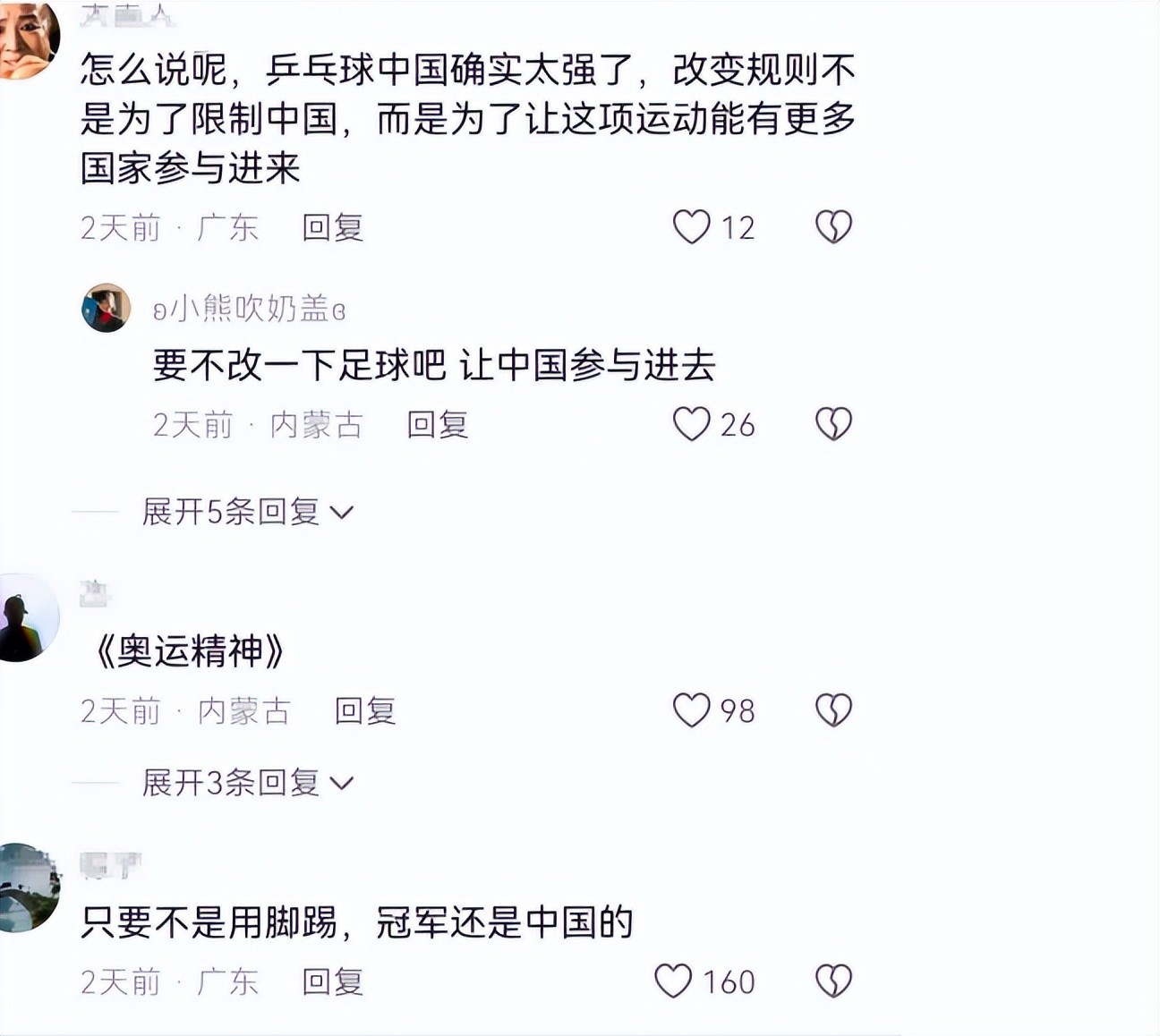This screenshot has width=1160, height=1036.
Task: Like the comment about 乒乓球中国确实太强了
Action: coord(692,227)
